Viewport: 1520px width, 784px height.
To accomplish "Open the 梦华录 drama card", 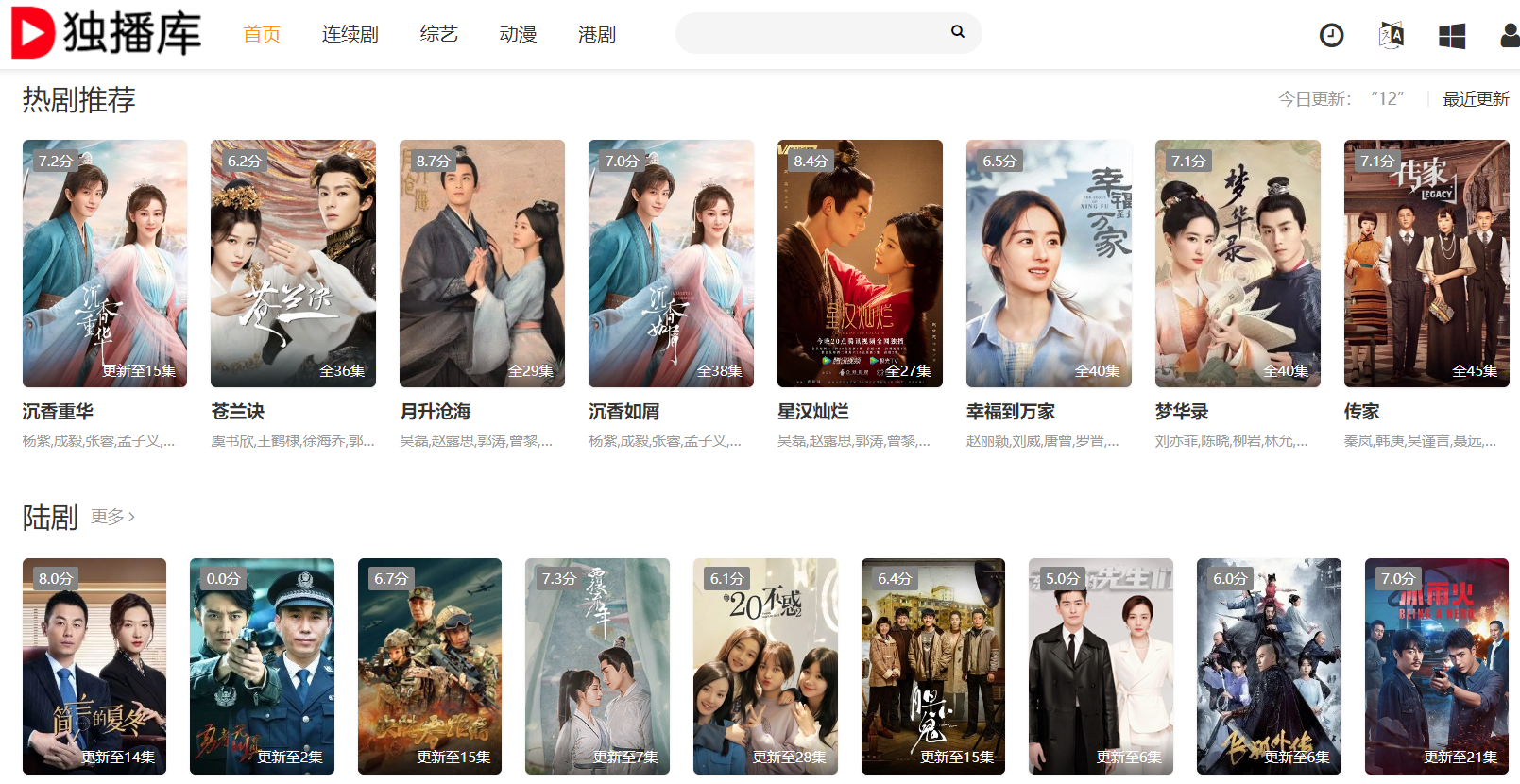I will pos(1238,264).
